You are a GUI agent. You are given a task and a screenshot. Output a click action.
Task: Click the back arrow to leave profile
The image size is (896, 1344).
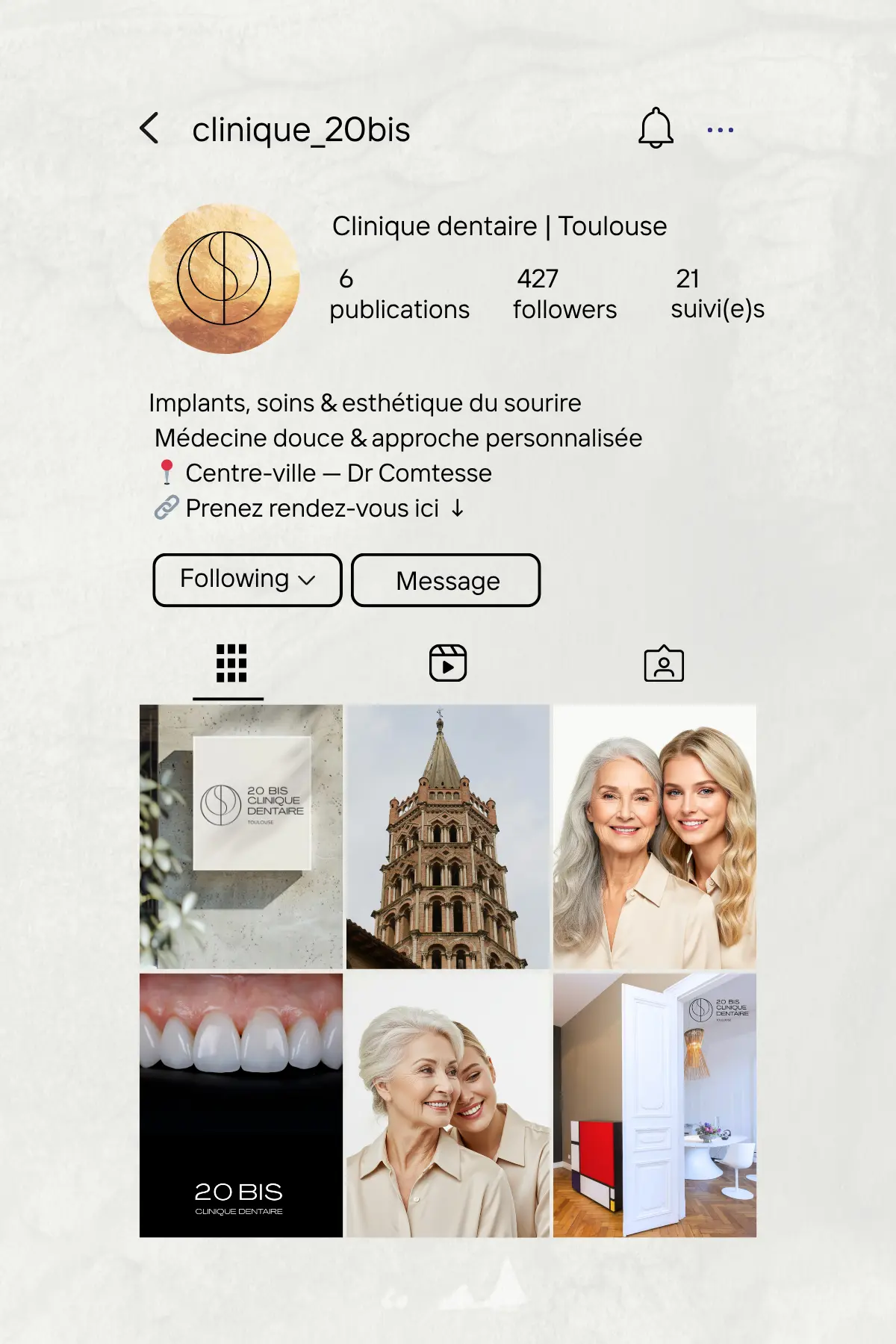pyautogui.click(x=149, y=128)
